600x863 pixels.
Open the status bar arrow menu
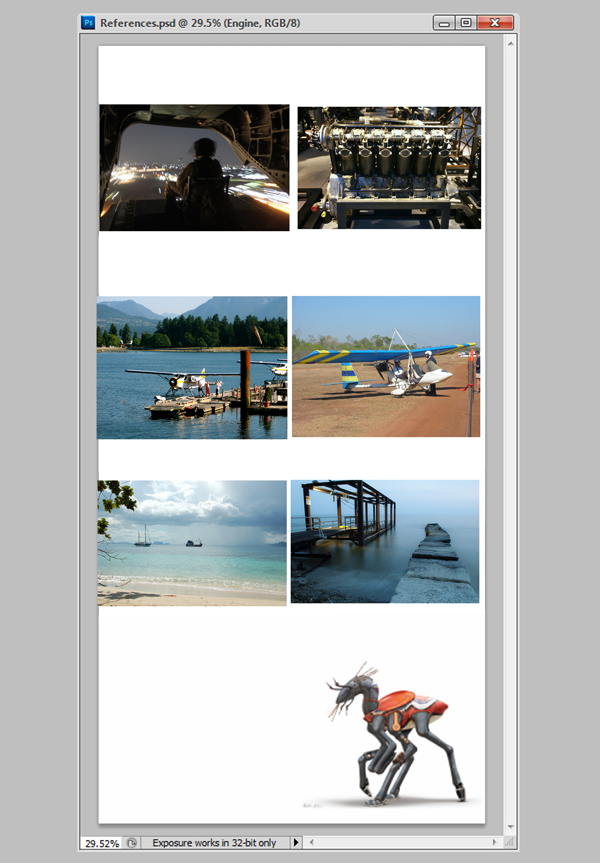pyautogui.click(x=296, y=843)
